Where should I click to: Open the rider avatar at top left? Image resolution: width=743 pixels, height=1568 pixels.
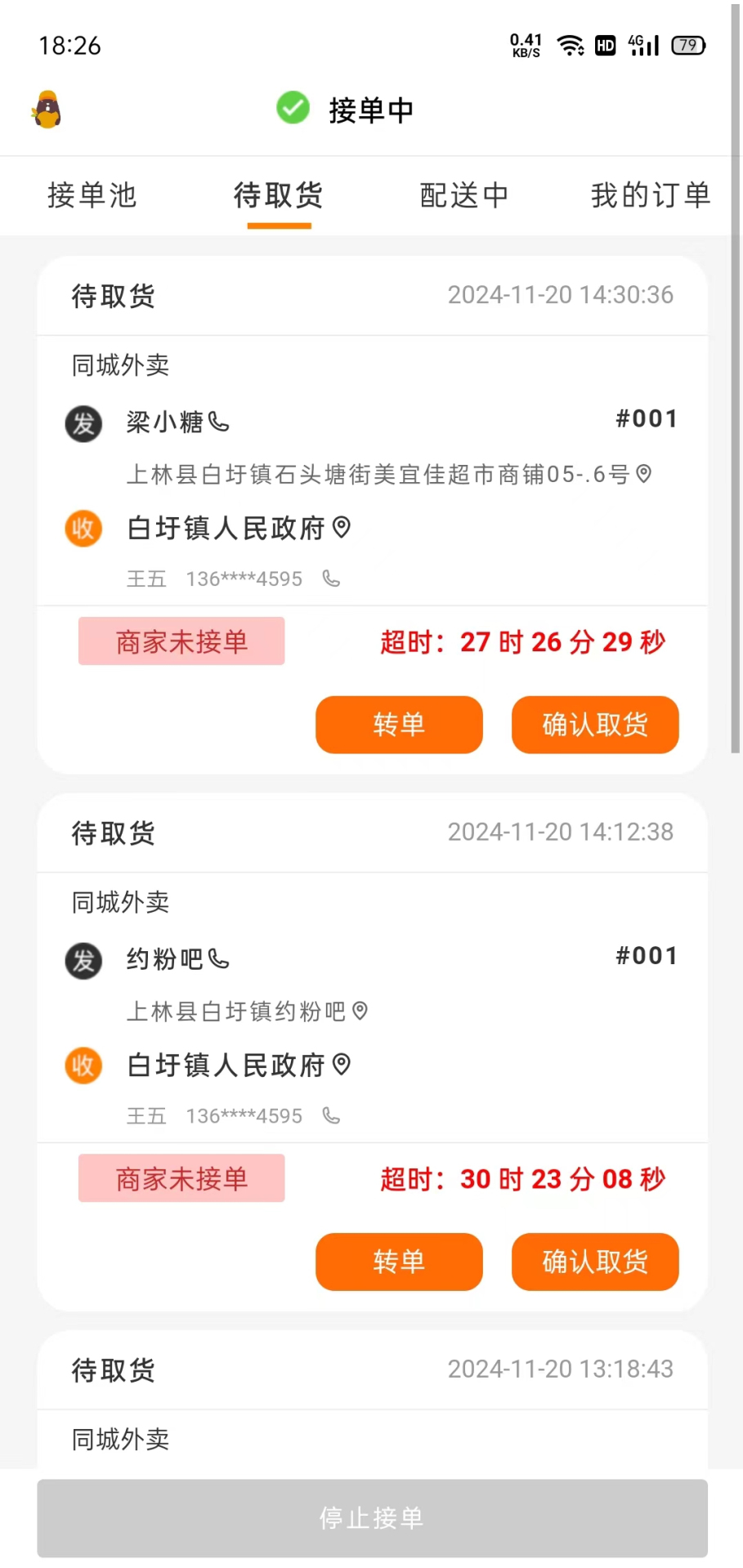coord(47,109)
